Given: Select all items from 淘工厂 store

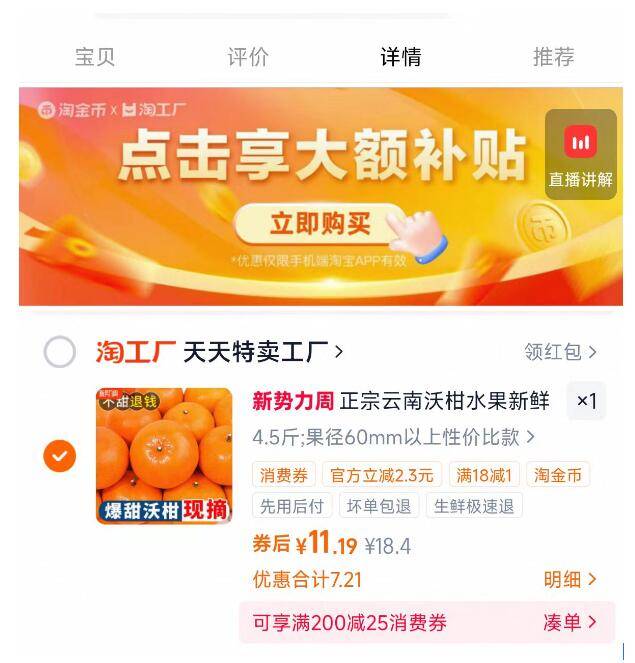Looking at the screenshot, I should click(60, 352).
